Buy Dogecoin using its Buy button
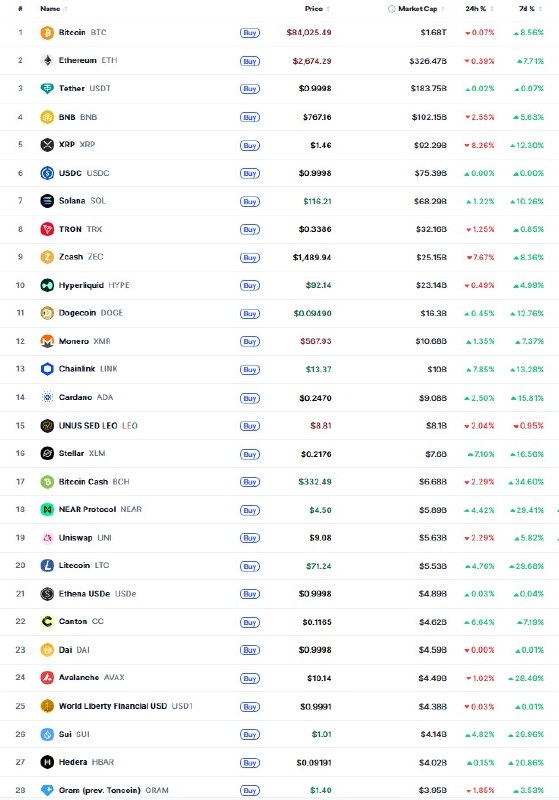Viewport: 559px width, 800px height. pyautogui.click(x=250, y=314)
